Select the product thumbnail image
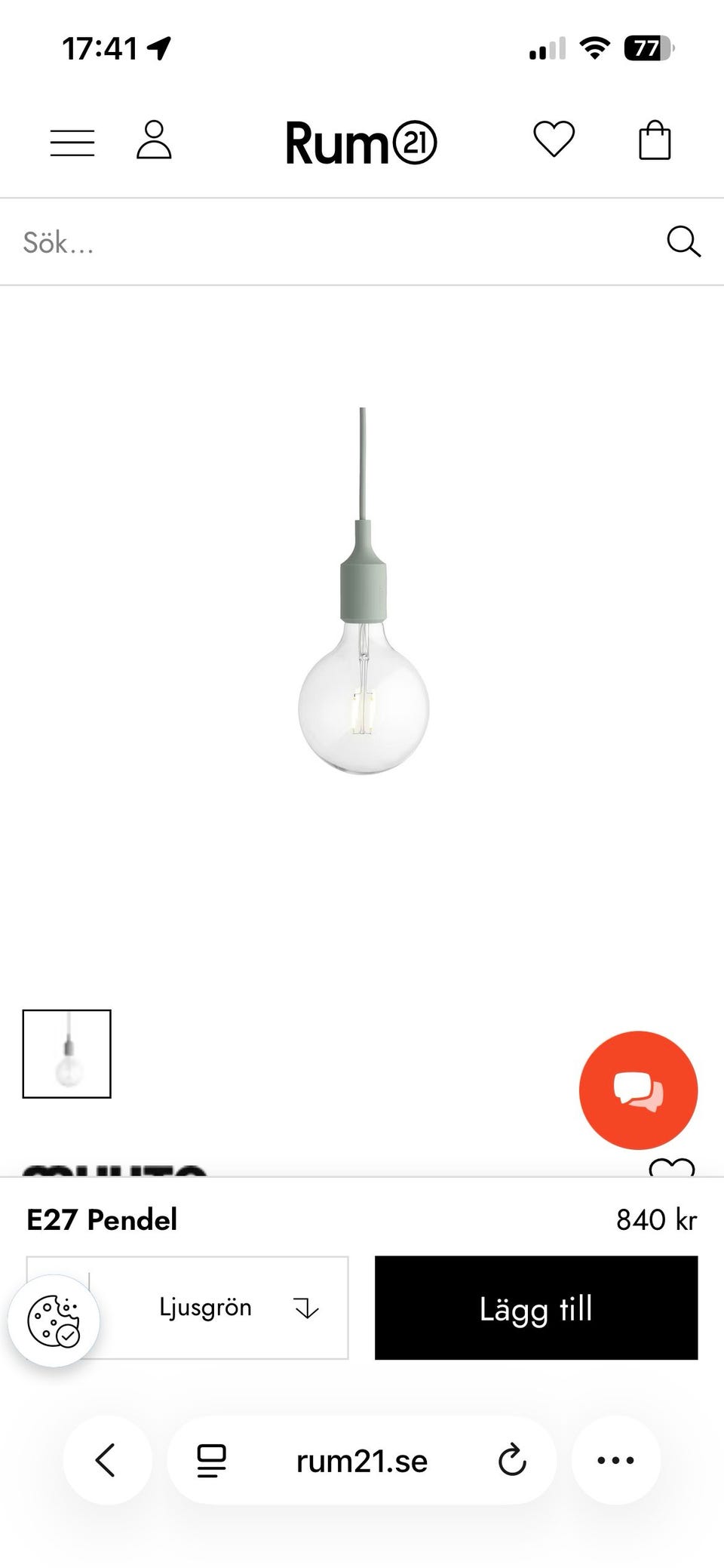 (x=67, y=1053)
